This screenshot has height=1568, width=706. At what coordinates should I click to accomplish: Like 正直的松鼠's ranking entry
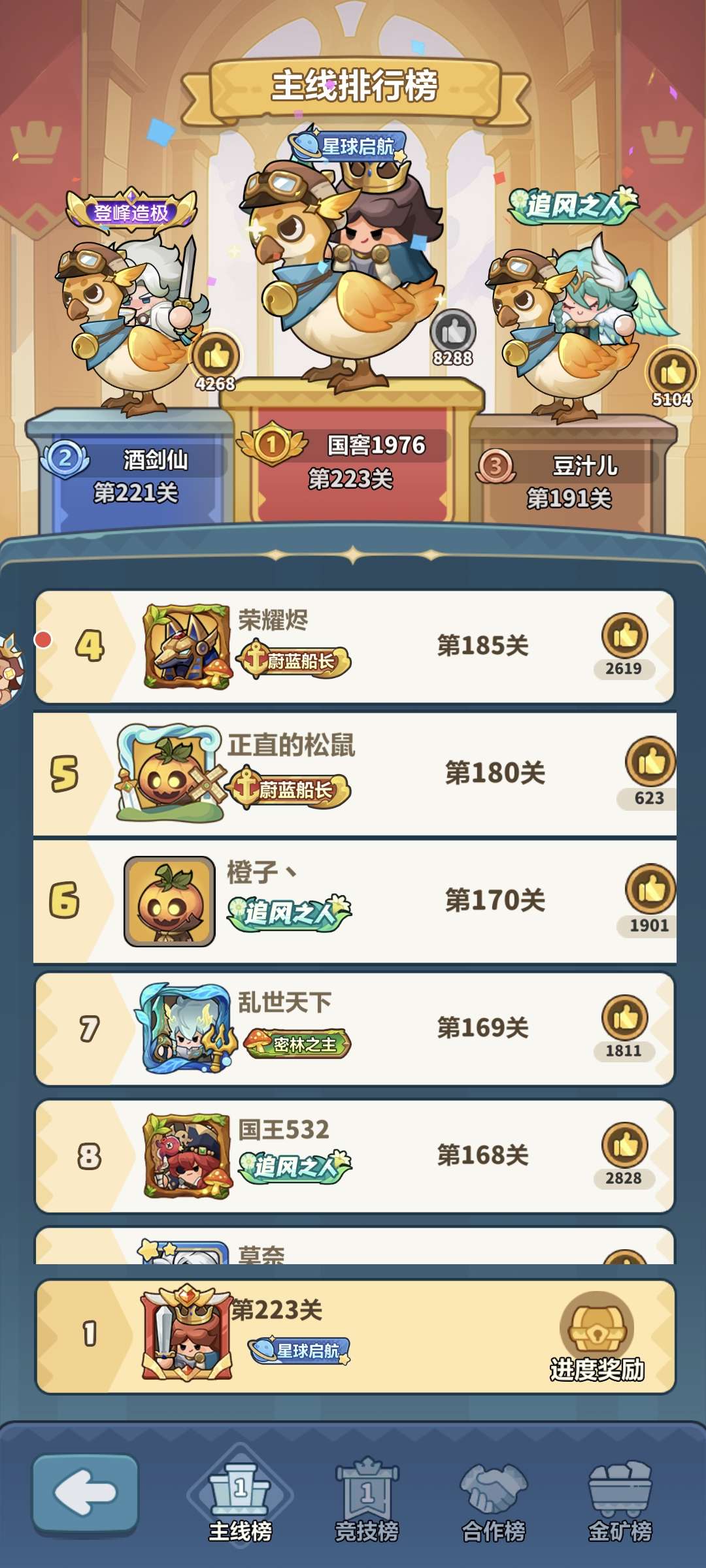point(650,762)
